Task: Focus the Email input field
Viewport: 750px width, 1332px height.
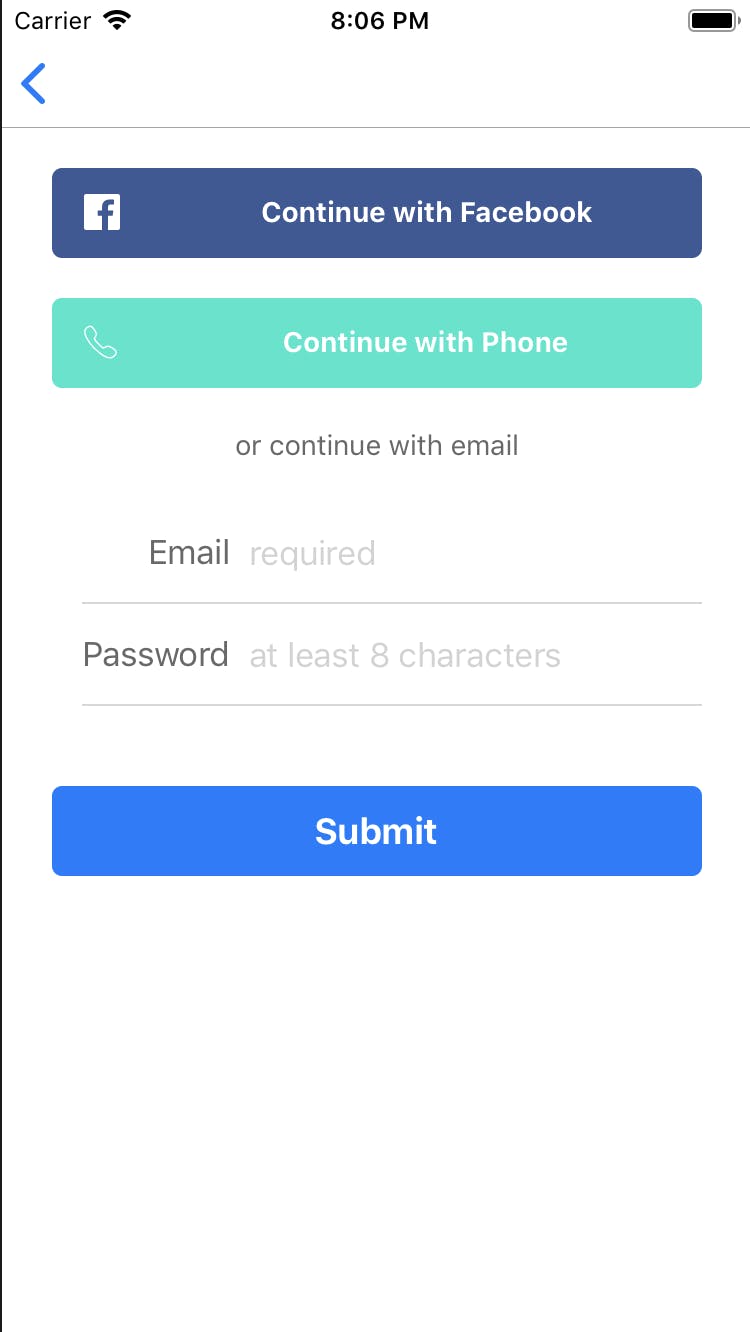Action: tap(470, 554)
